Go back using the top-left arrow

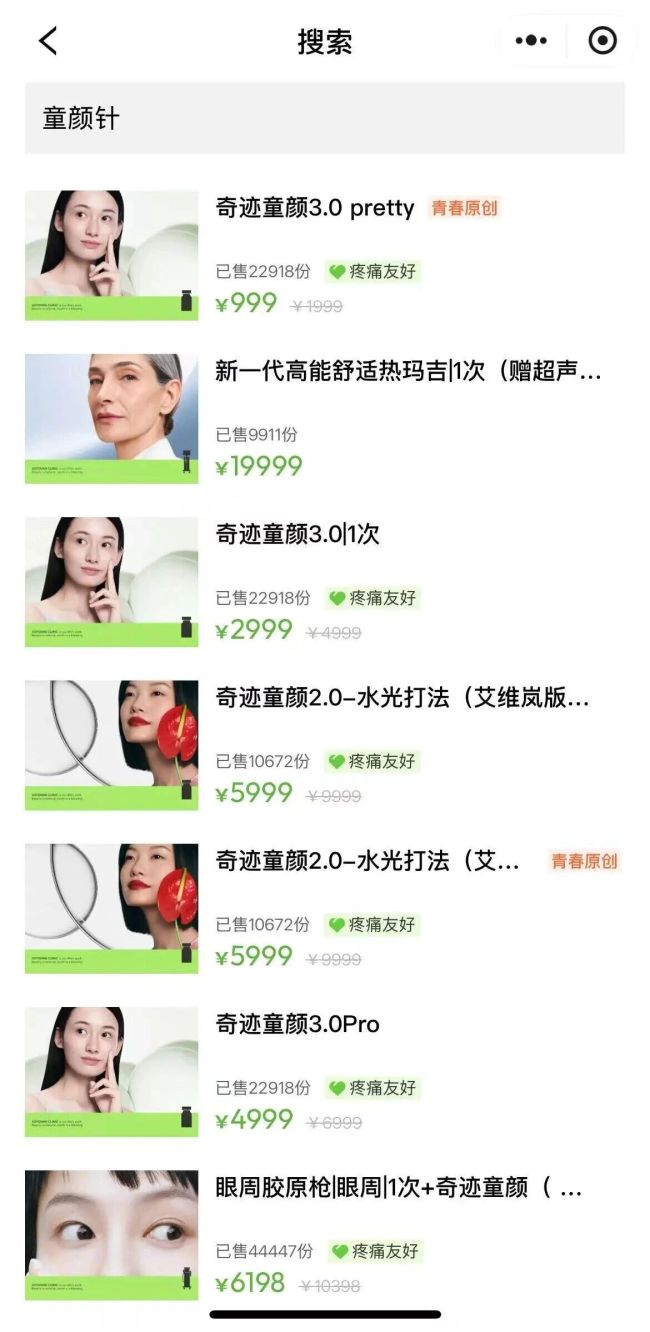coord(47,41)
